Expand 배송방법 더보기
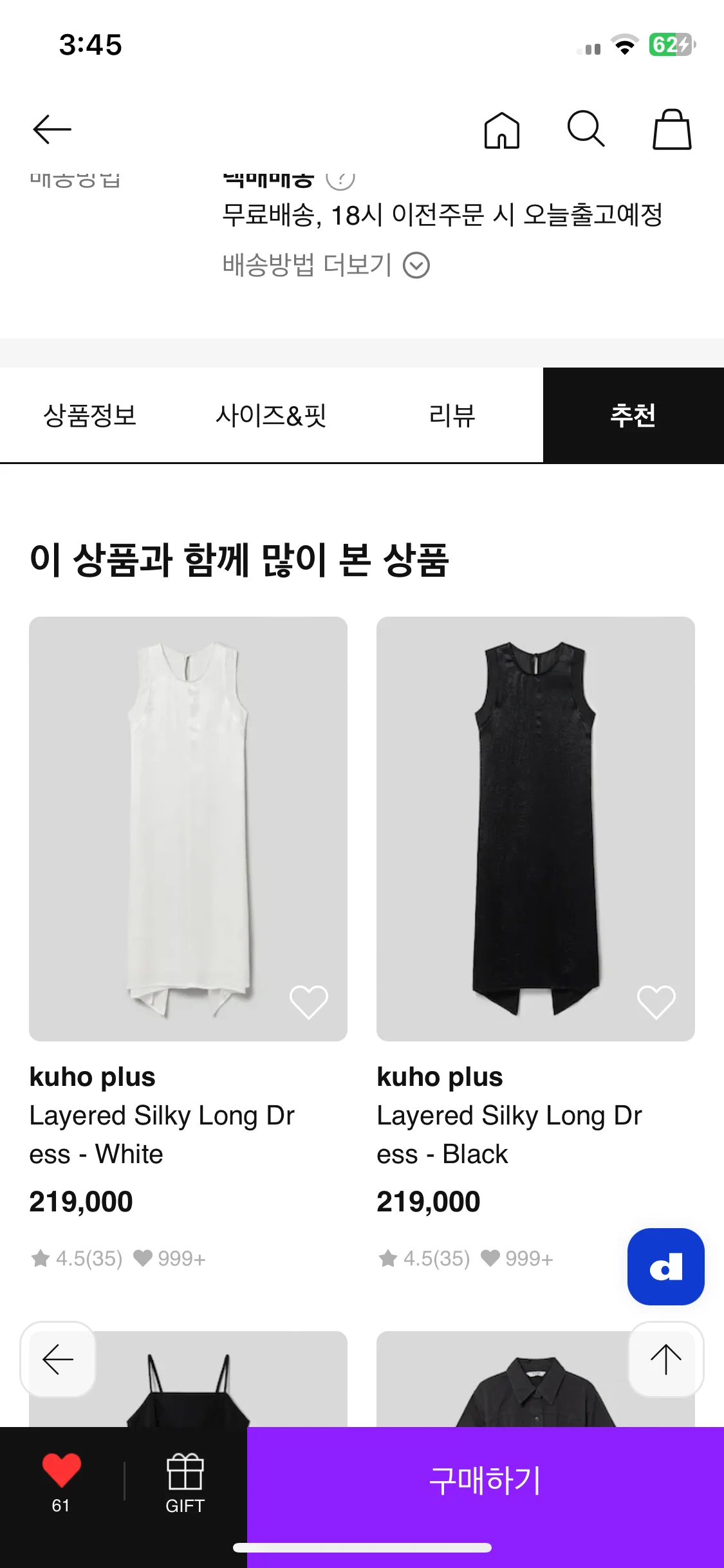Screen dimensions: 724x1568 tap(326, 265)
